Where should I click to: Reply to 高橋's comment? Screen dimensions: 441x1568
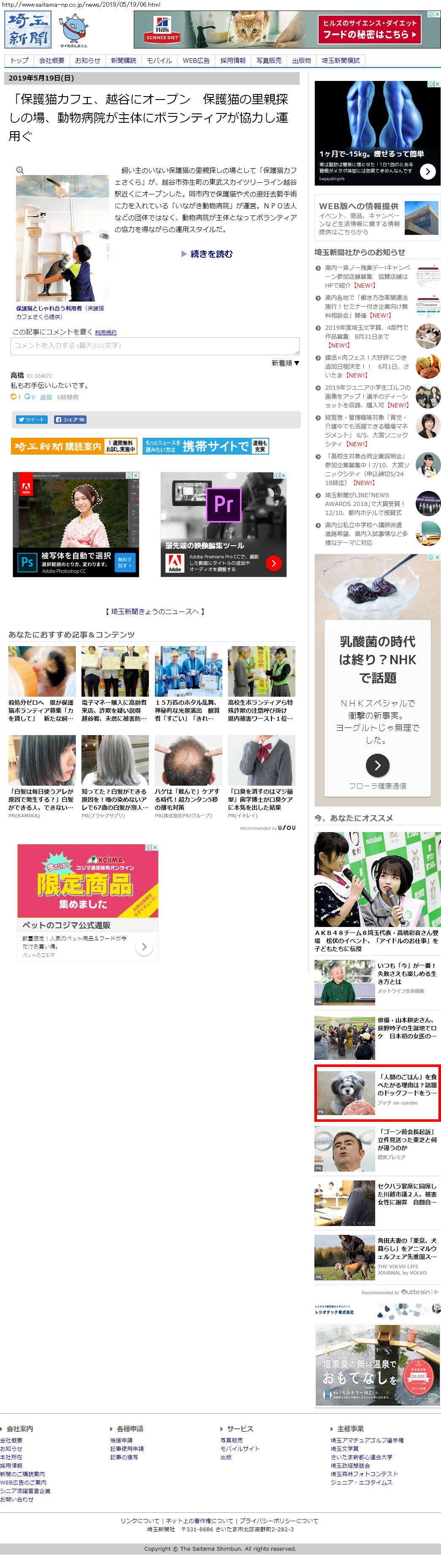click(46, 397)
